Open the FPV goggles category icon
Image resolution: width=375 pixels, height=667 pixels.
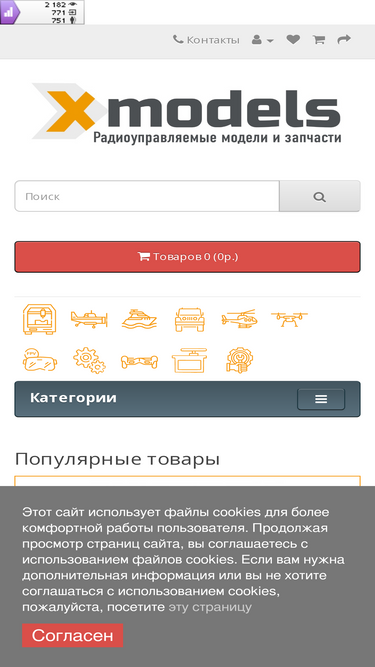[x=40, y=361]
